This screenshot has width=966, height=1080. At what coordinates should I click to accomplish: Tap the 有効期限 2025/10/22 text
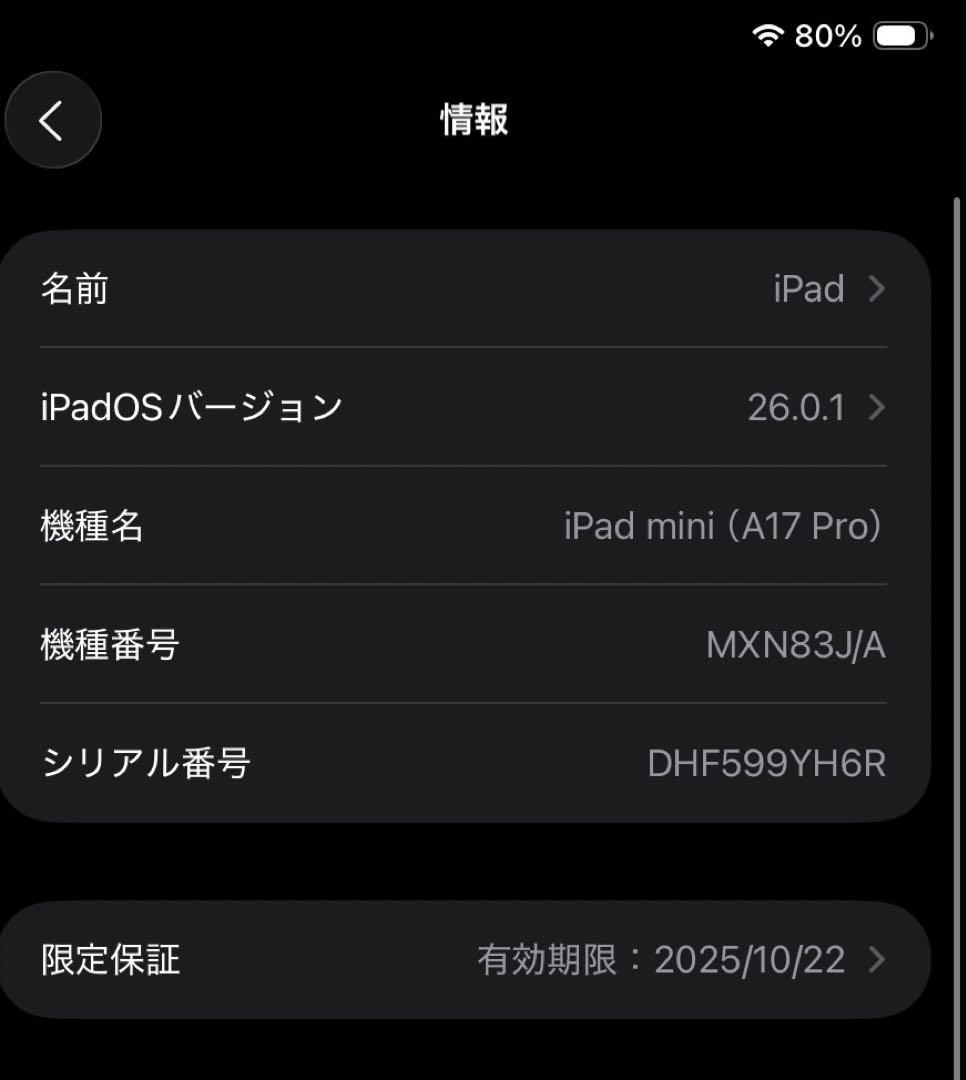[661, 960]
